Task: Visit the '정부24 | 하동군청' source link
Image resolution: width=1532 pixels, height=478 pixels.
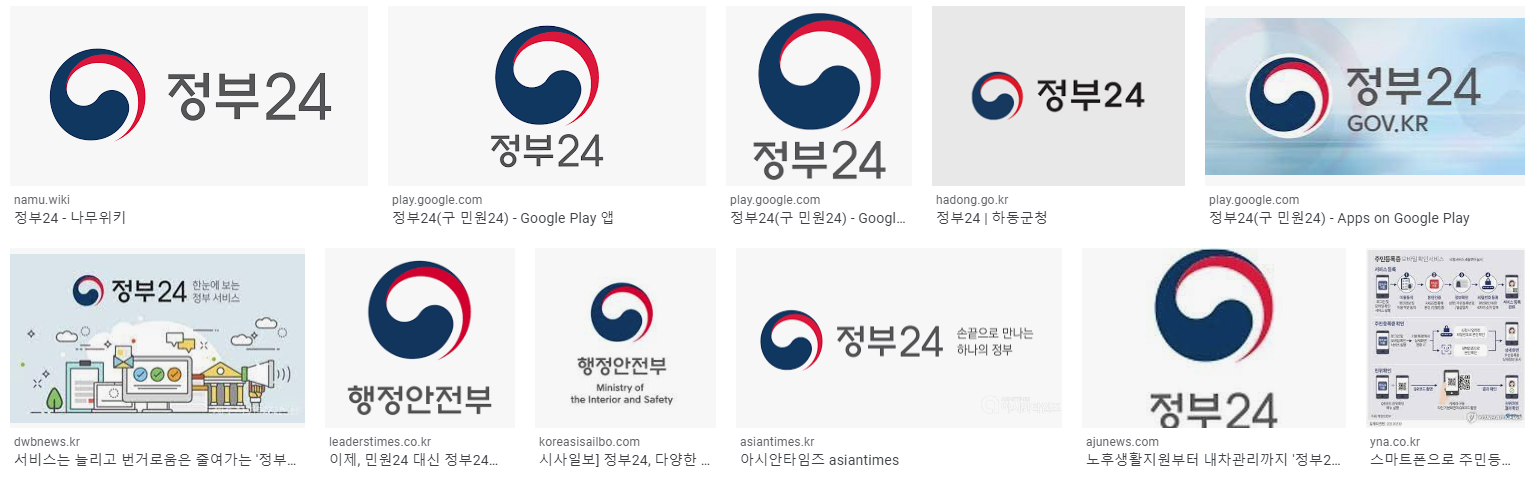Action: tap(991, 218)
